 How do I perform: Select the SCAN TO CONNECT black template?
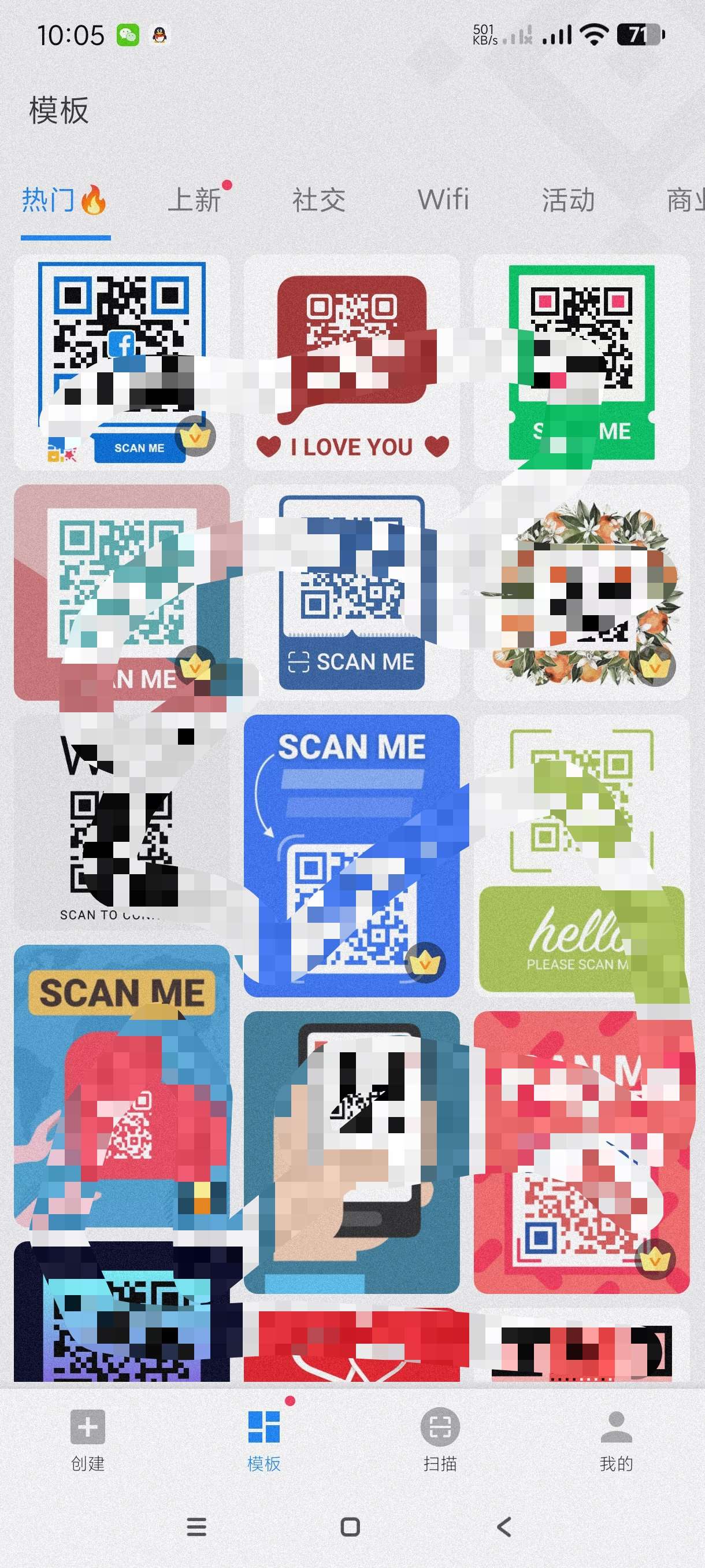pyautogui.click(x=122, y=823)
